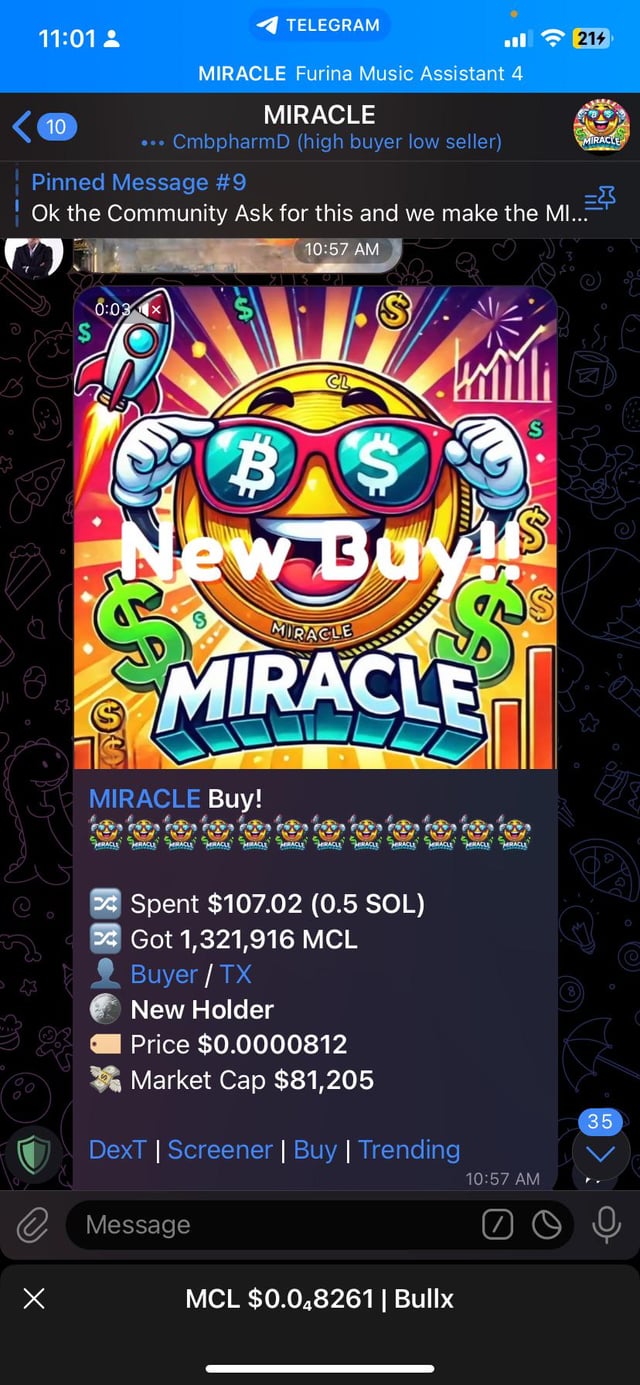This screenshot has width=640, height=1385.
Task: Attach a file with the paperclip
Action: [x=33, y=1225]
